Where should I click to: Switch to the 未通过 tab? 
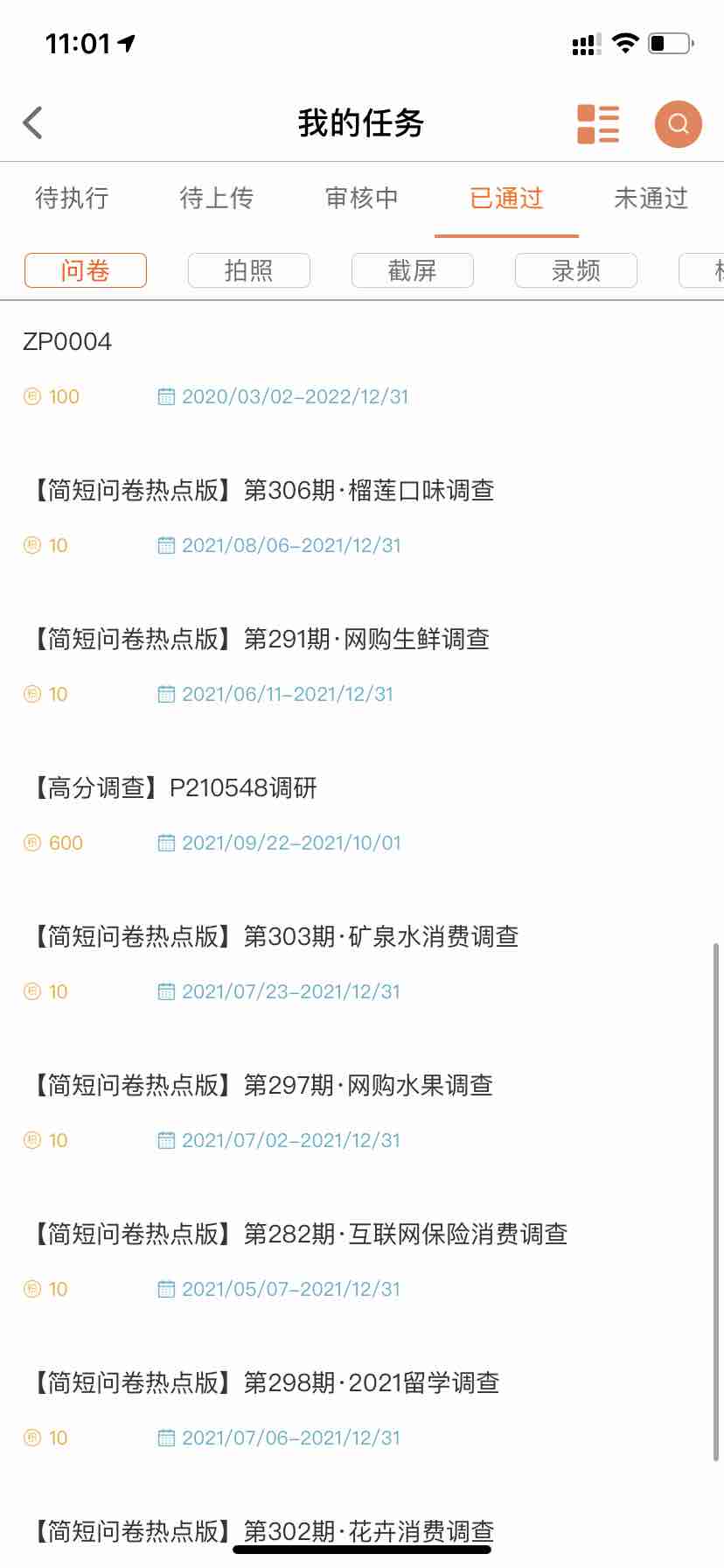(x=651, y=199)
